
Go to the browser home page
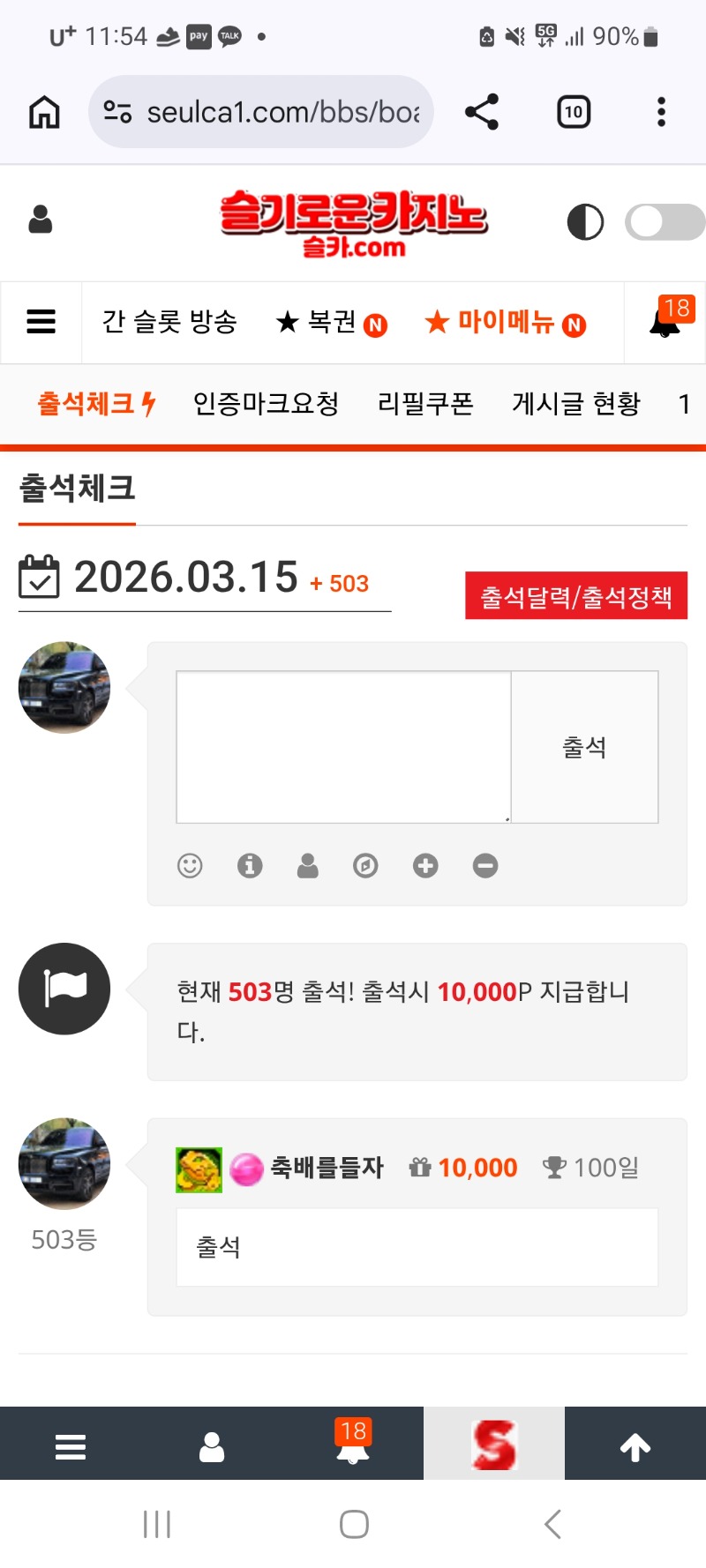coord(44,112)
